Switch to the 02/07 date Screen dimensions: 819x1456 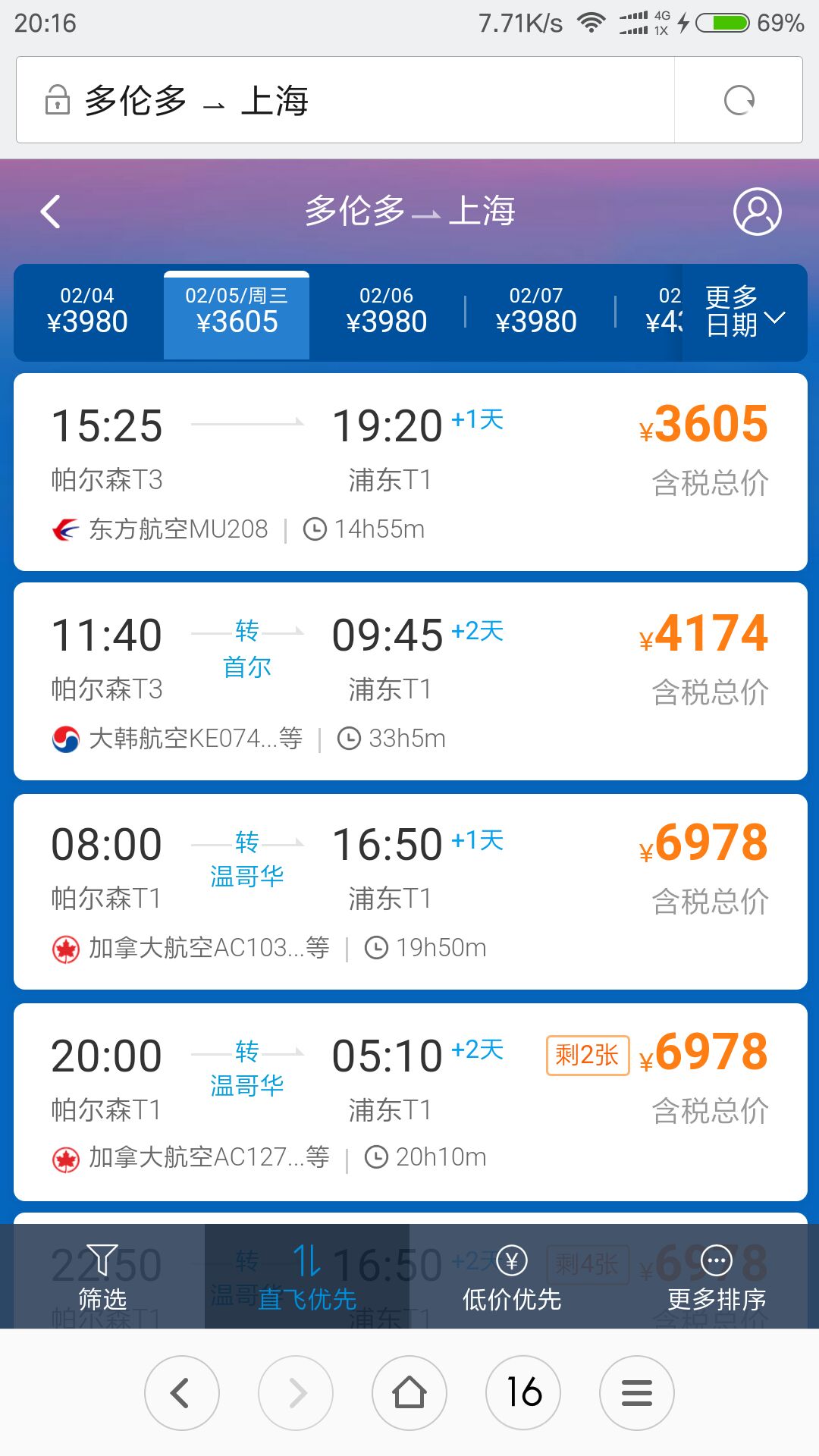coord(537,312)
